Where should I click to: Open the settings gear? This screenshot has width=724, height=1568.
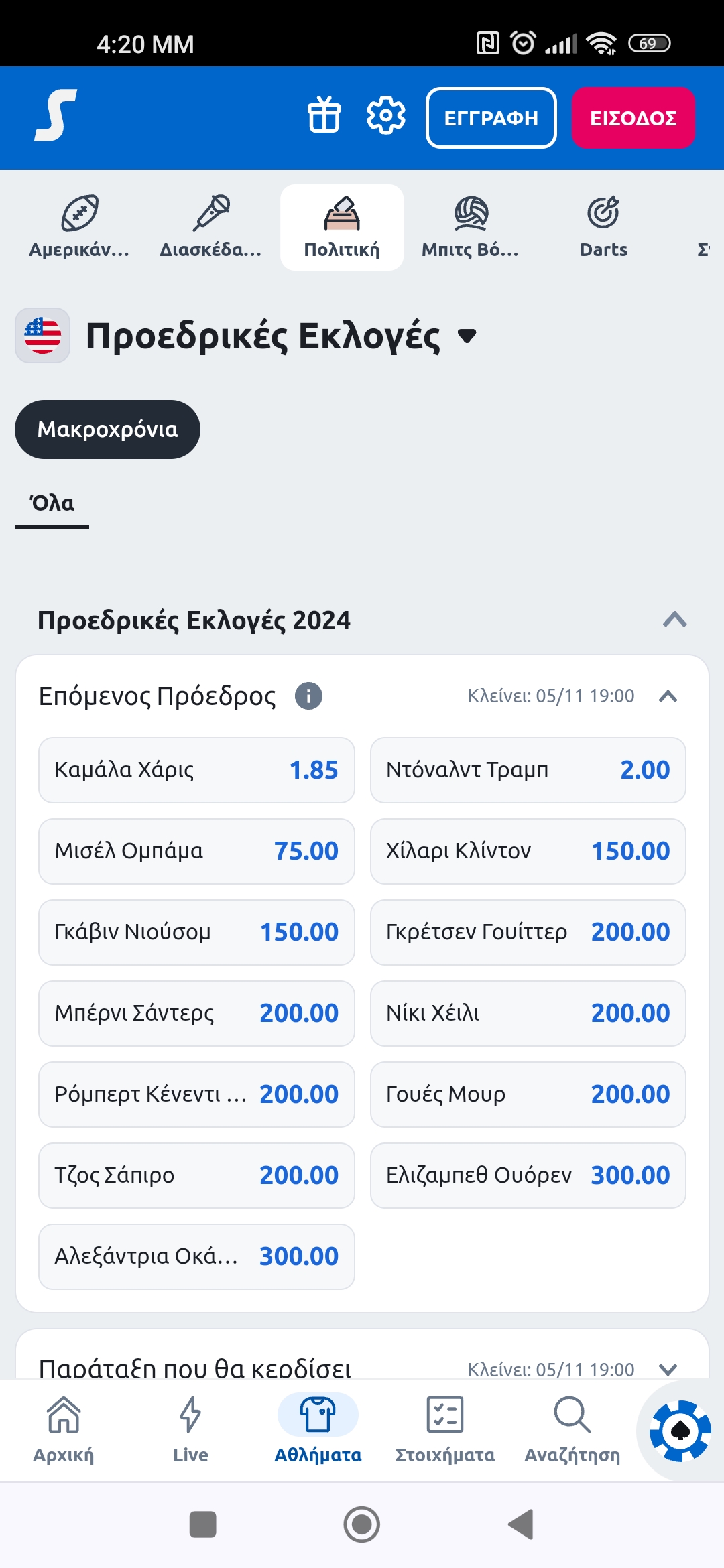coord(385,115)
